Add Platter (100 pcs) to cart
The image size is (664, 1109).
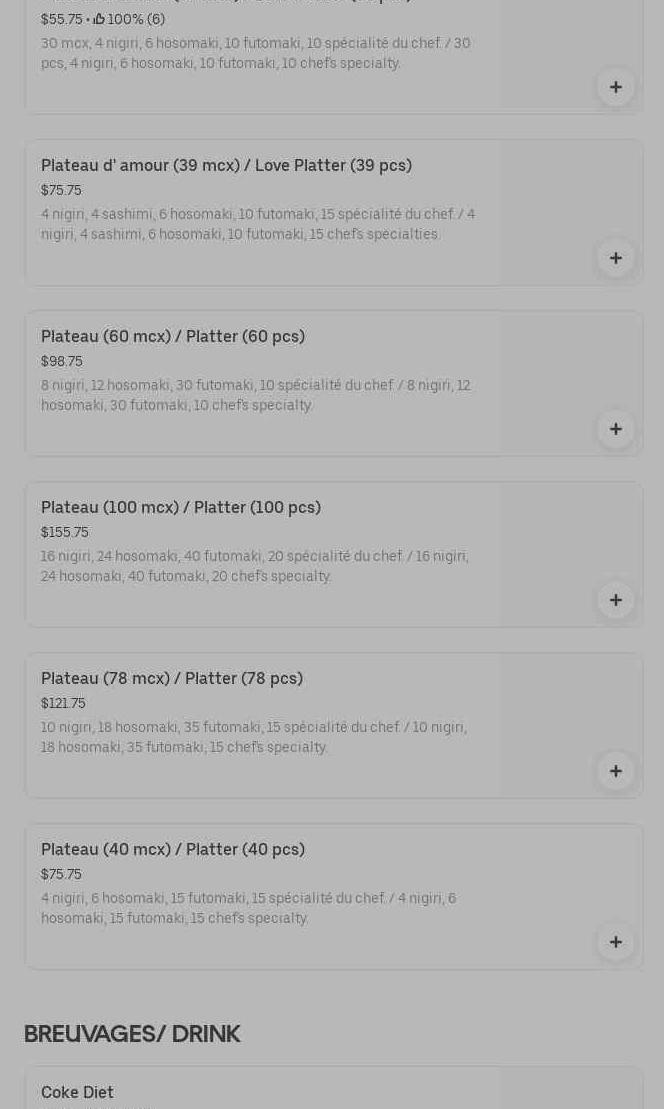[615, 600]
